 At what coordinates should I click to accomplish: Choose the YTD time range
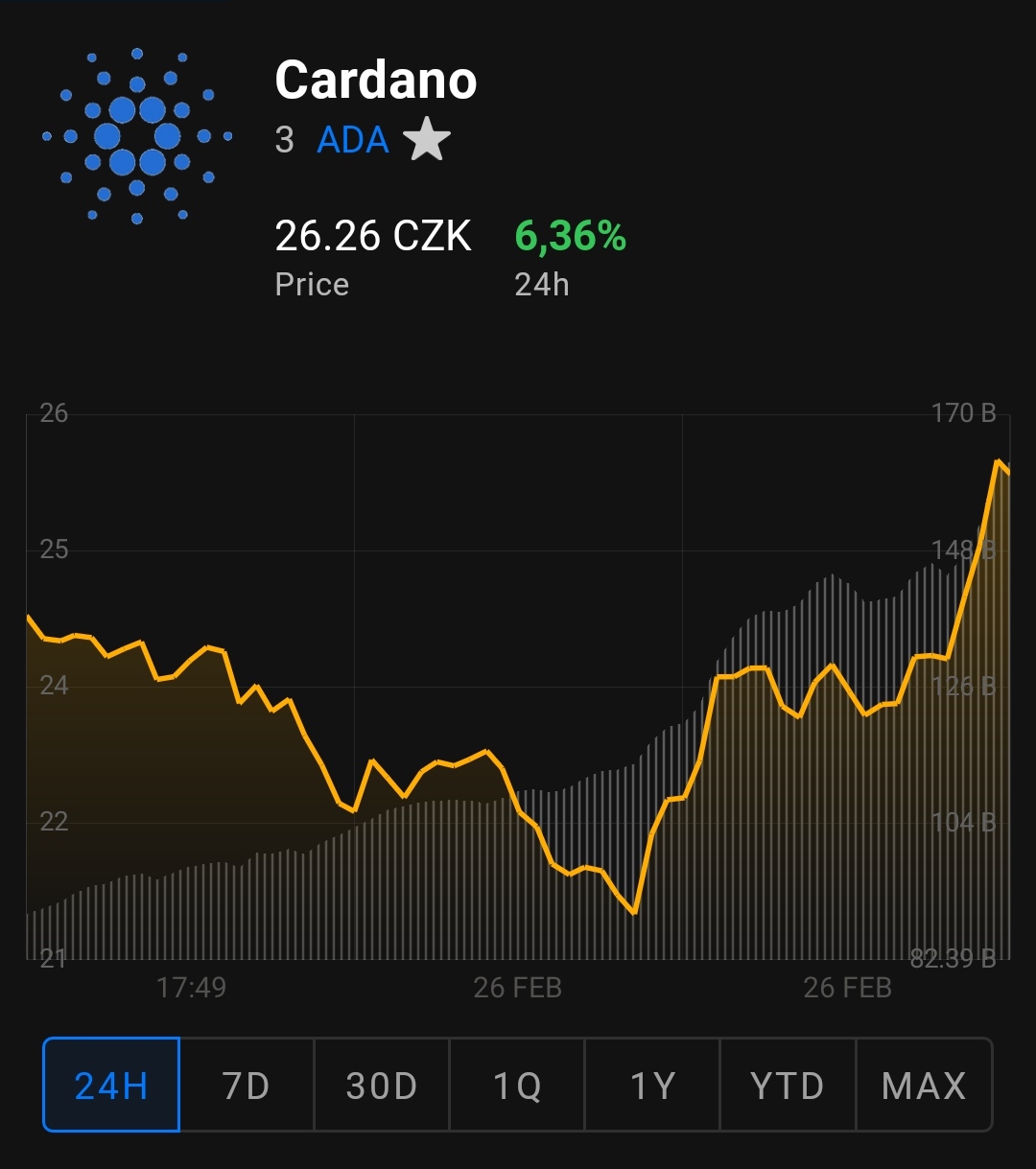tap(788, 1086)
